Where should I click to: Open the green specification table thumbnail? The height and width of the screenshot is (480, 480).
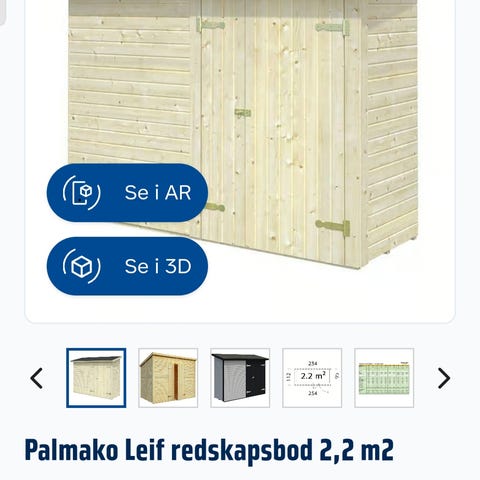384,378
